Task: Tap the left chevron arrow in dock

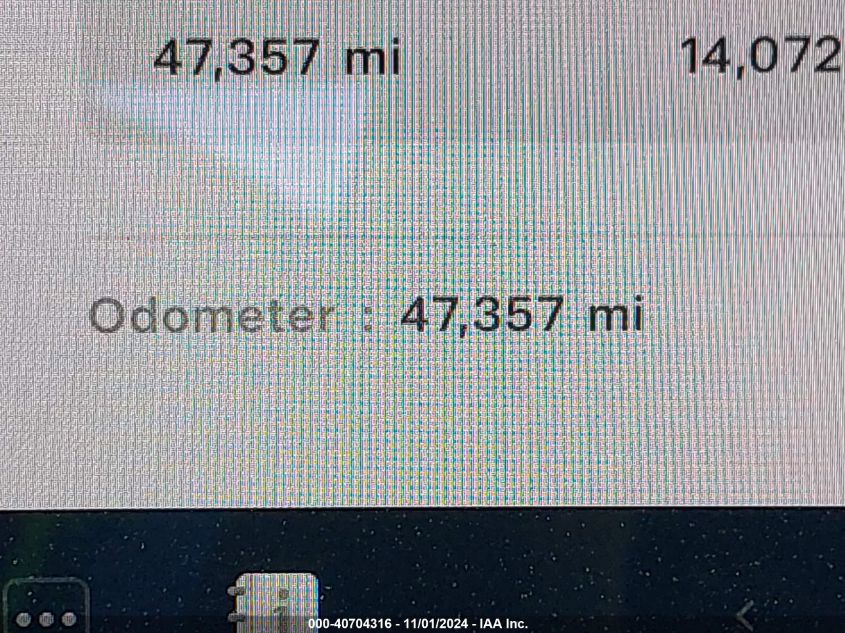Action: click(745, 613)
